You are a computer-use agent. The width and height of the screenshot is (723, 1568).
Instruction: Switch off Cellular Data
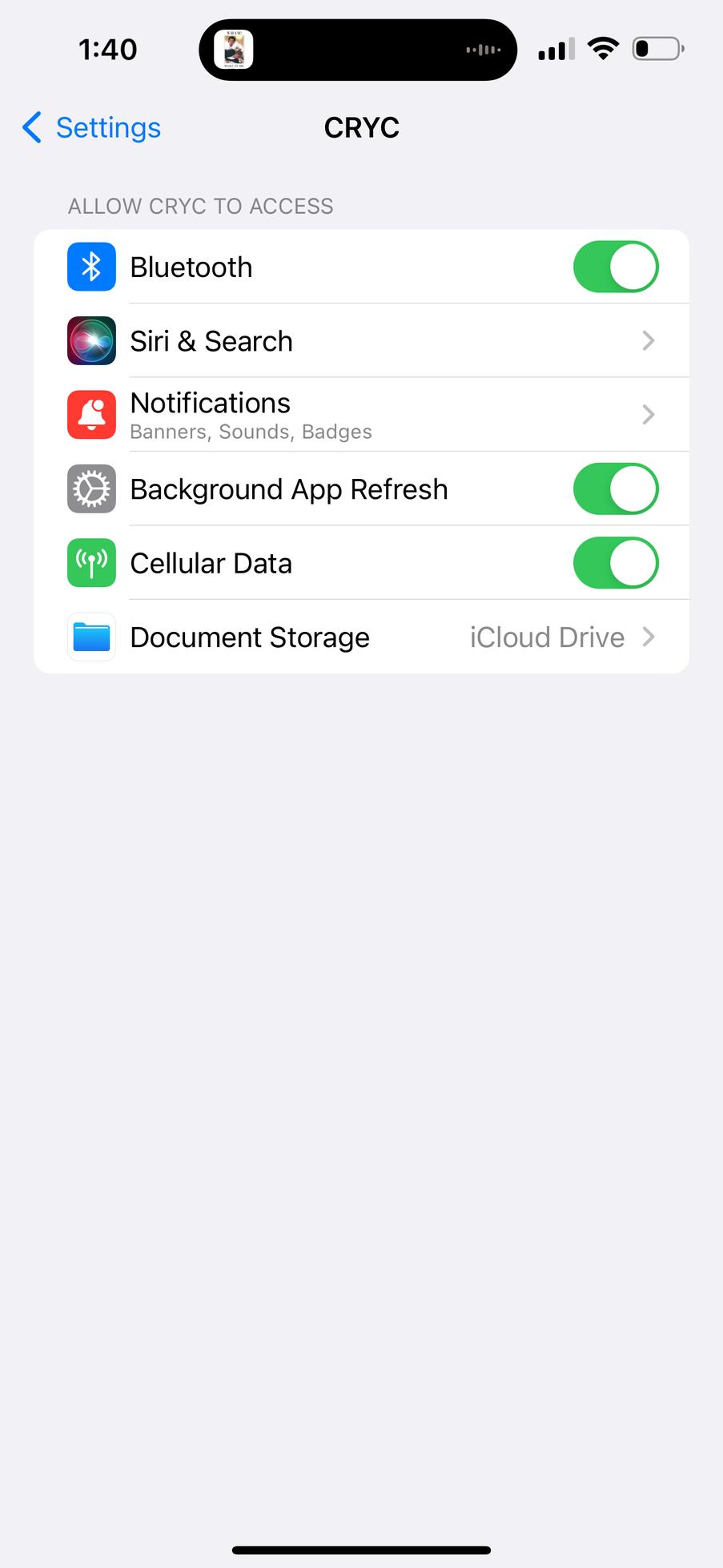coord(615,563)
